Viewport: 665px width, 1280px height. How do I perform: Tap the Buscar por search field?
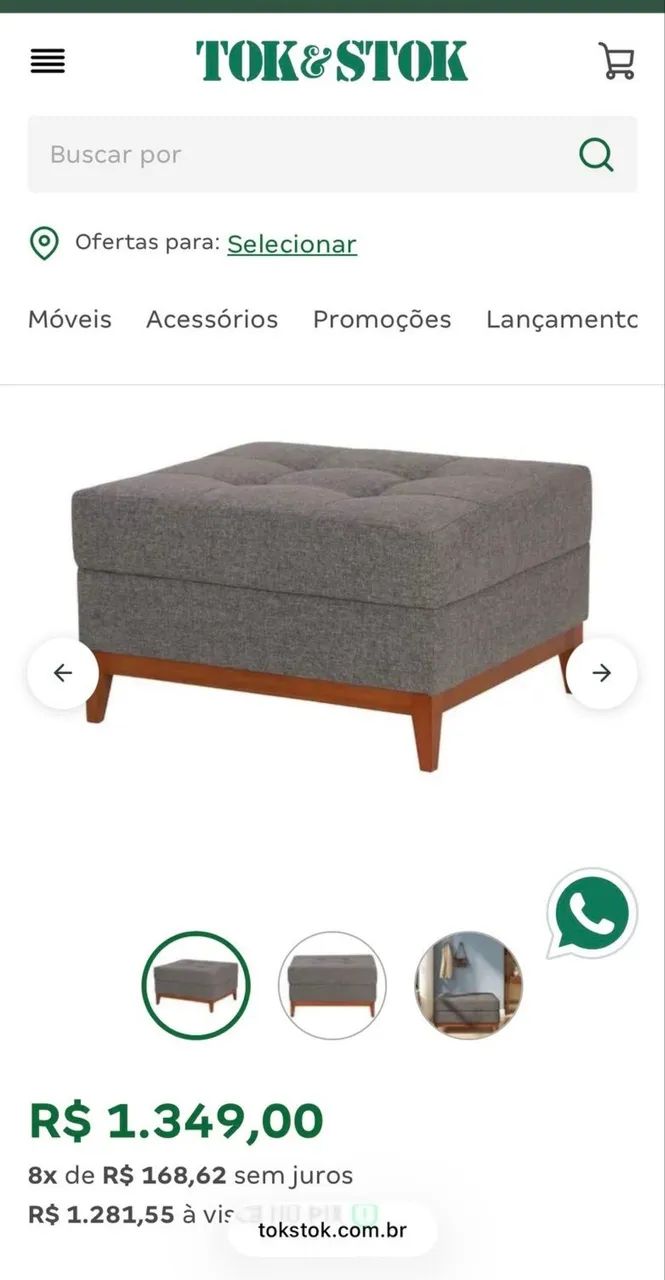[x=300, y=155]
